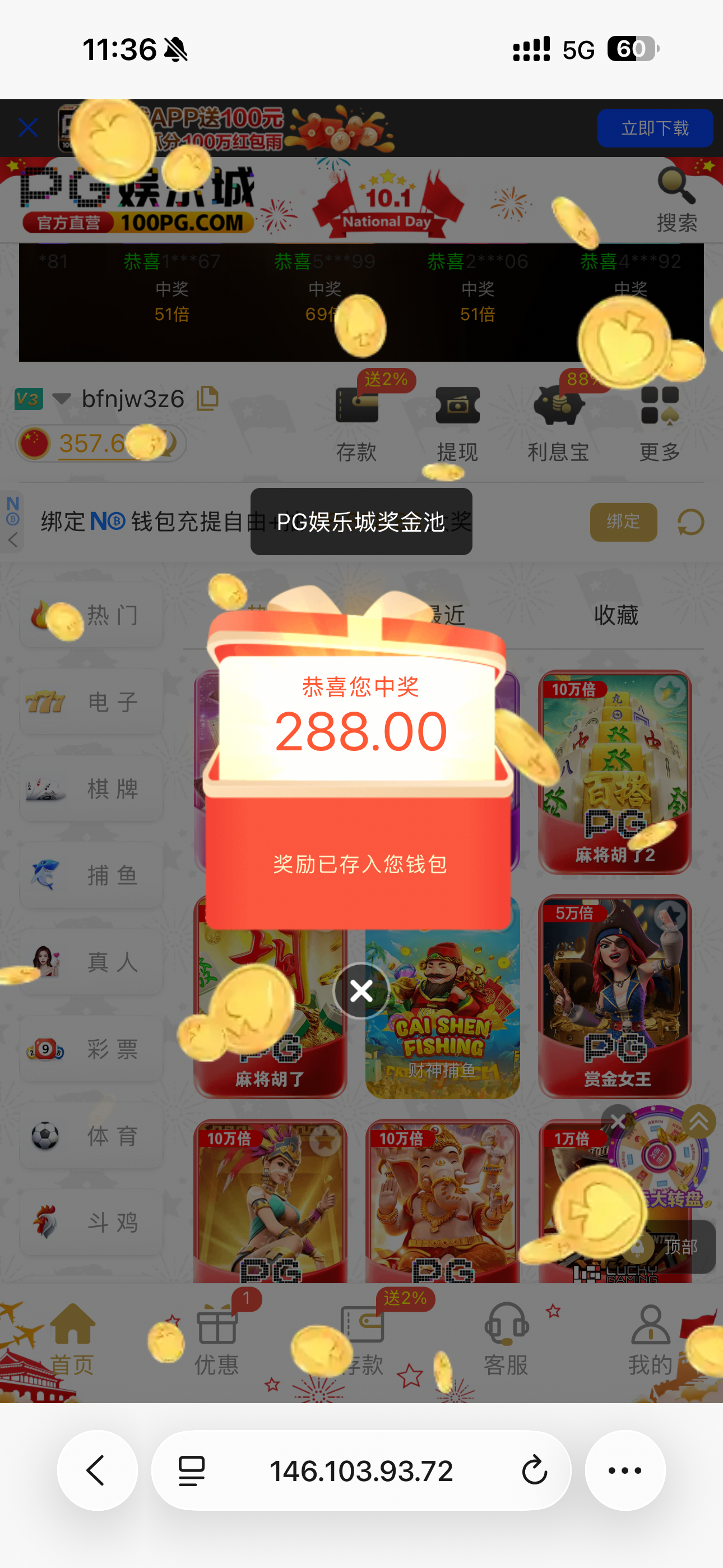Viewport: 723px width, 1568px height.
Task: Close the 288.00 prize popup
Action: [361, 991]
